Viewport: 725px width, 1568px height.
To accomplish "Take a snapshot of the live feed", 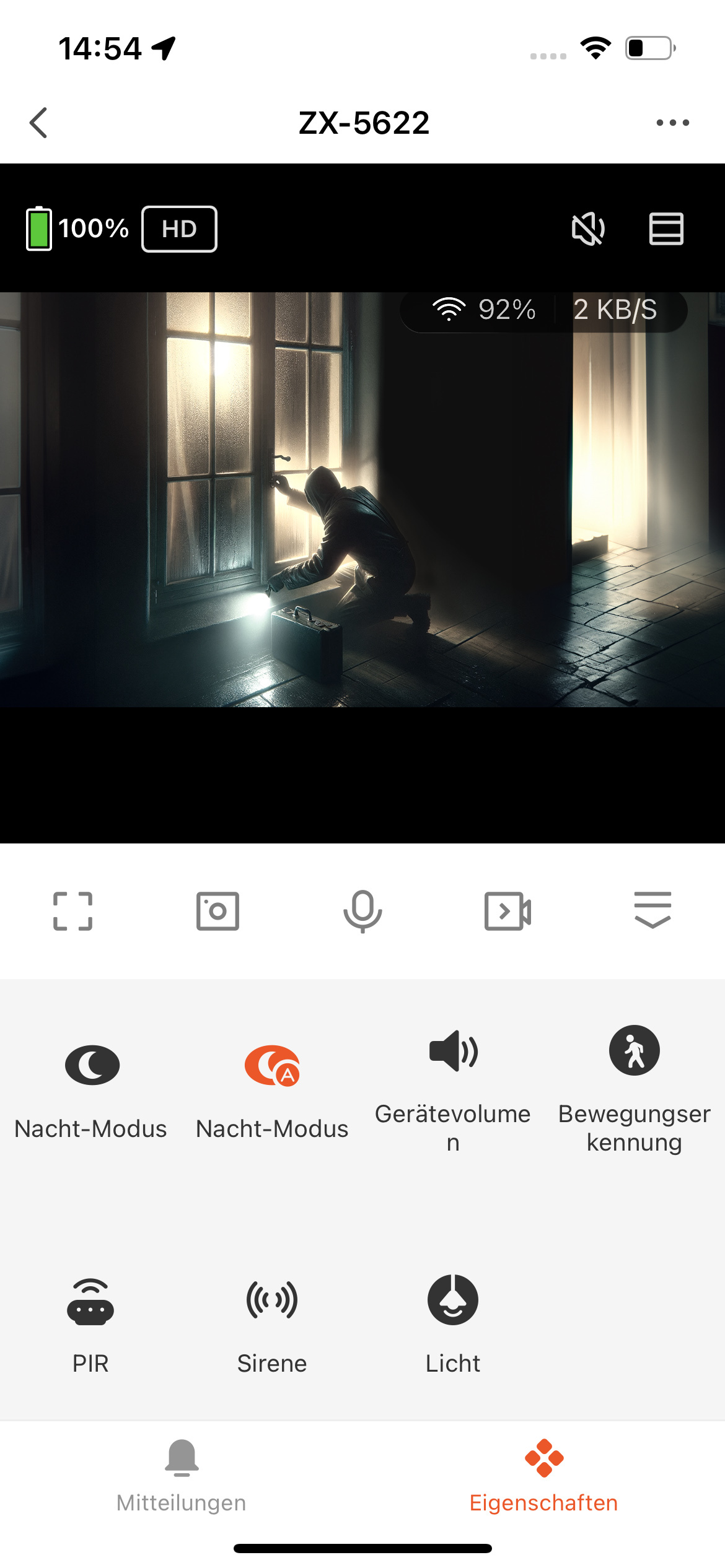I will click(x=217, y=911).
